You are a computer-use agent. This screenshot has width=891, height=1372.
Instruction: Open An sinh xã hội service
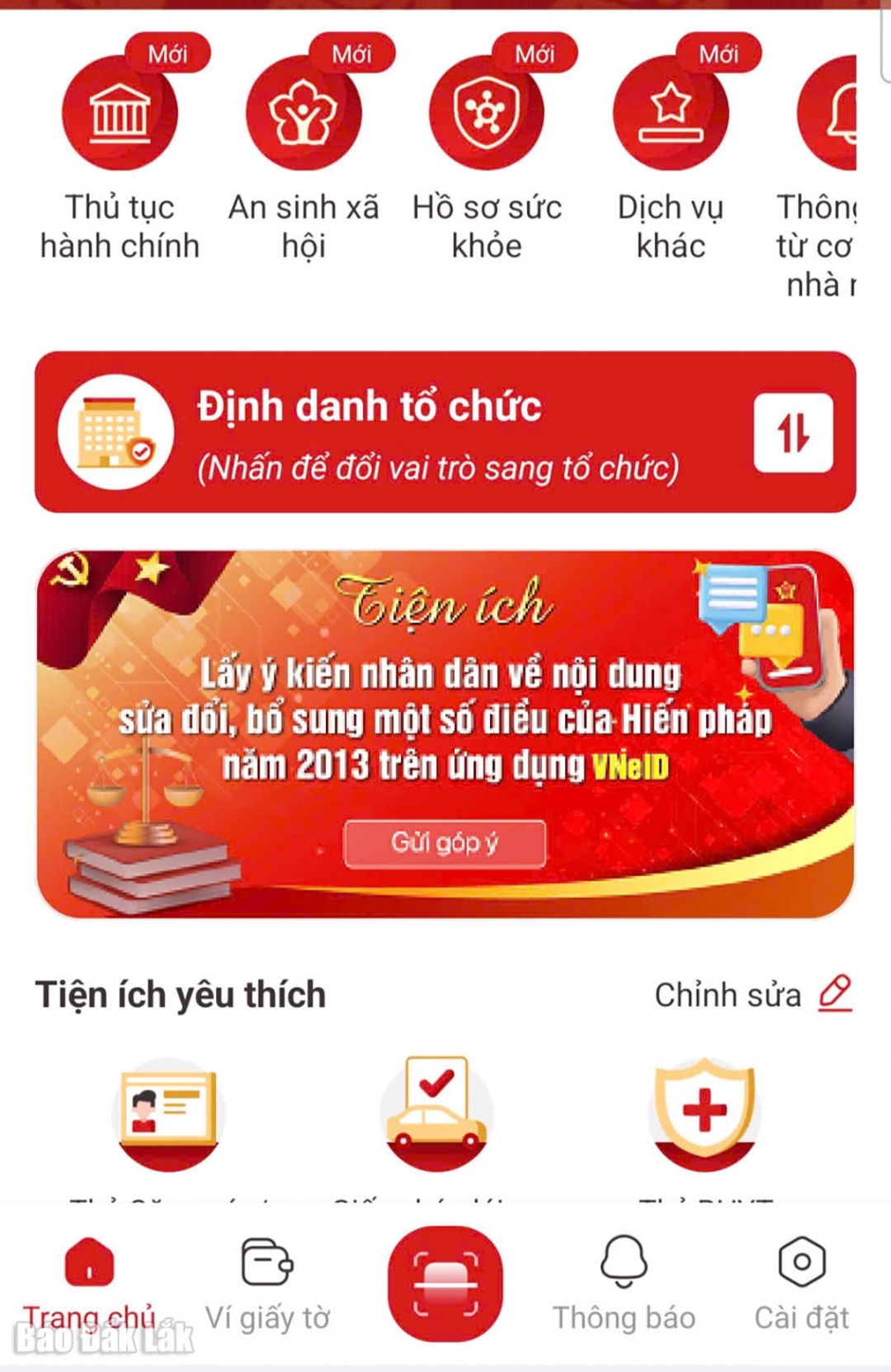tap(303, 114)
